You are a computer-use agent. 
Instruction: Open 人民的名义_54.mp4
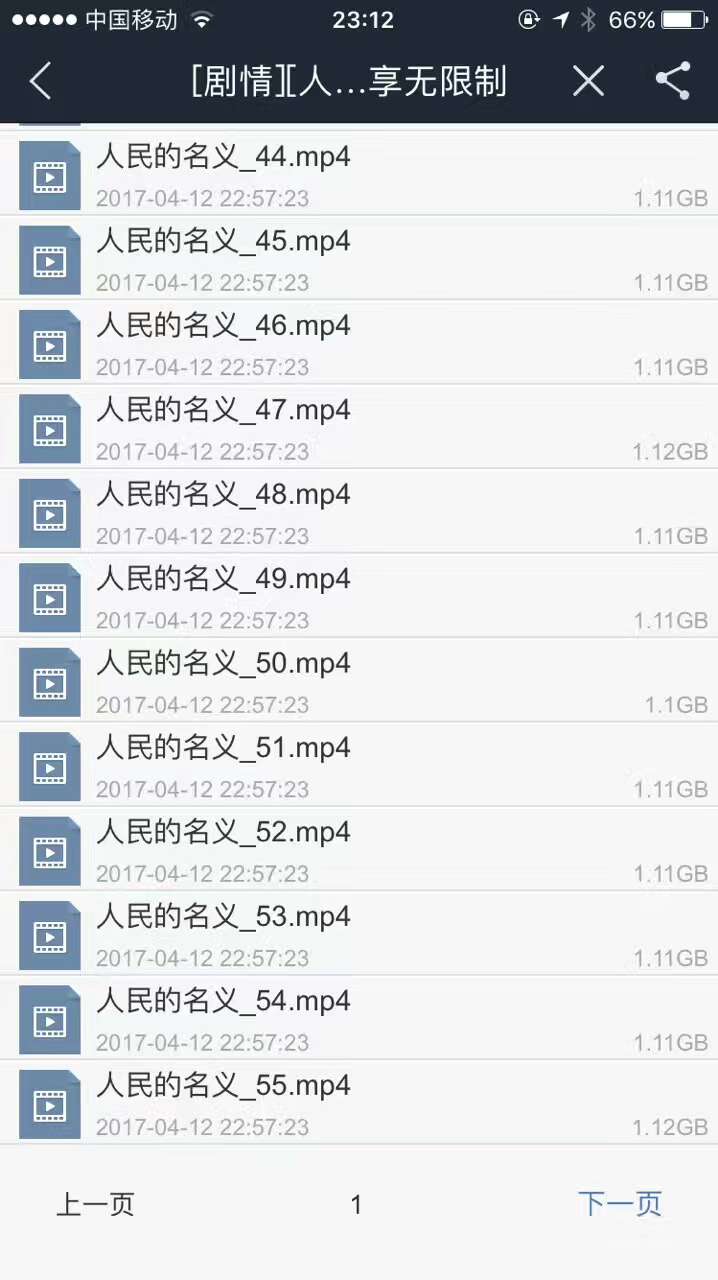coord(359,1019)
